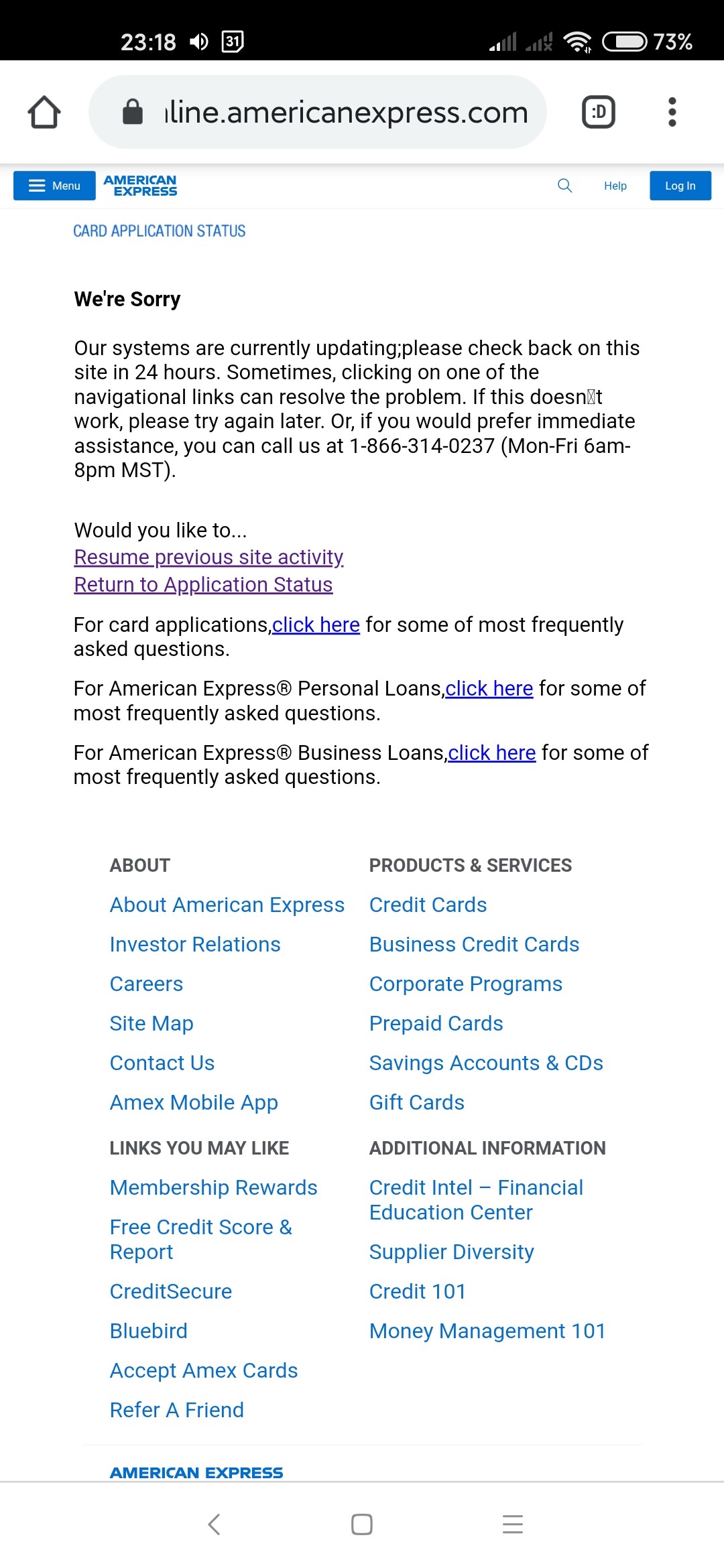This screenshot has height=1568, width=724.
Task: Open card applications FAQ click here link
Action: point(316,625)
